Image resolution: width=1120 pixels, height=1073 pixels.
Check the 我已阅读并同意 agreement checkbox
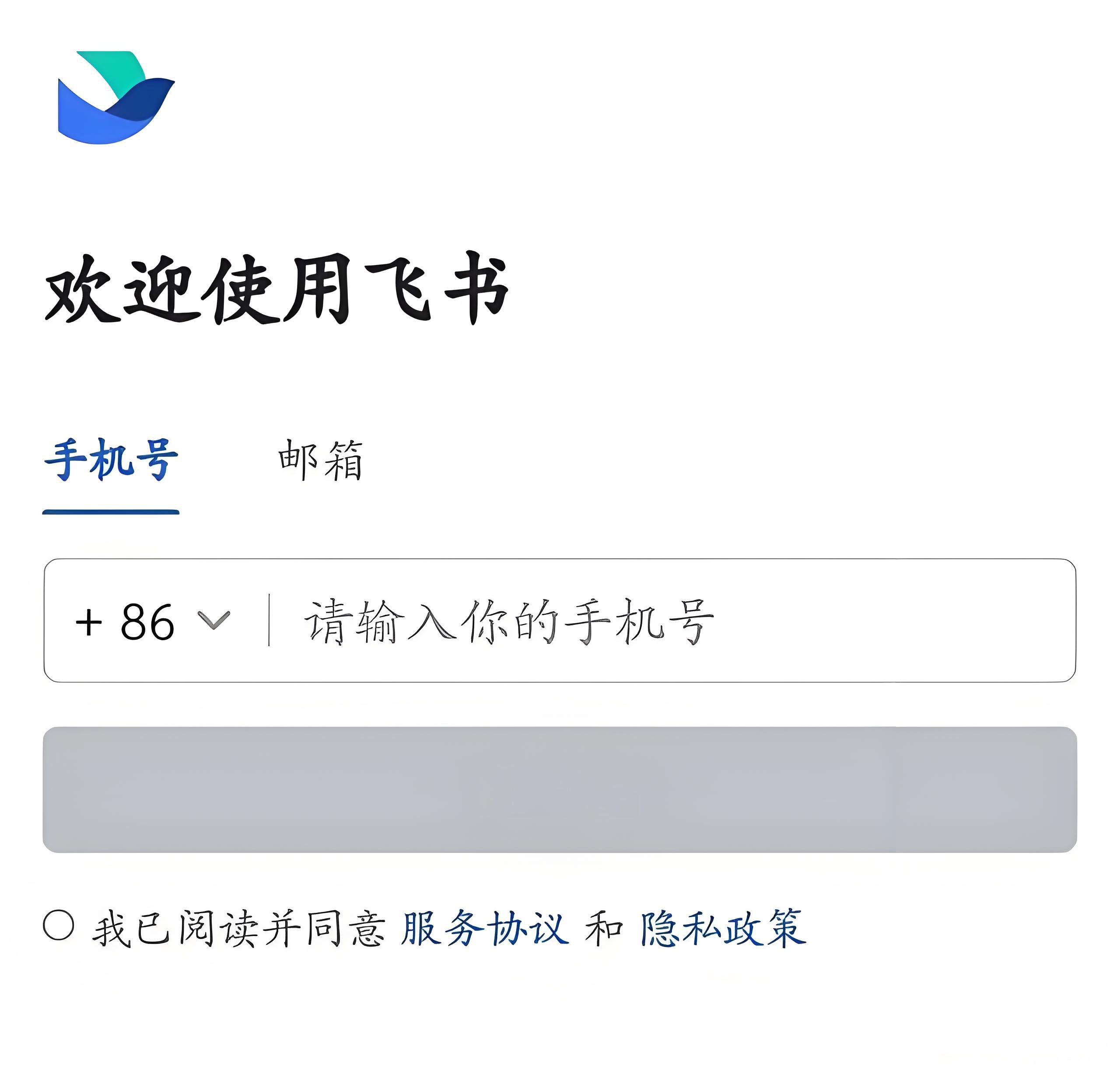[x=59, y=925]
